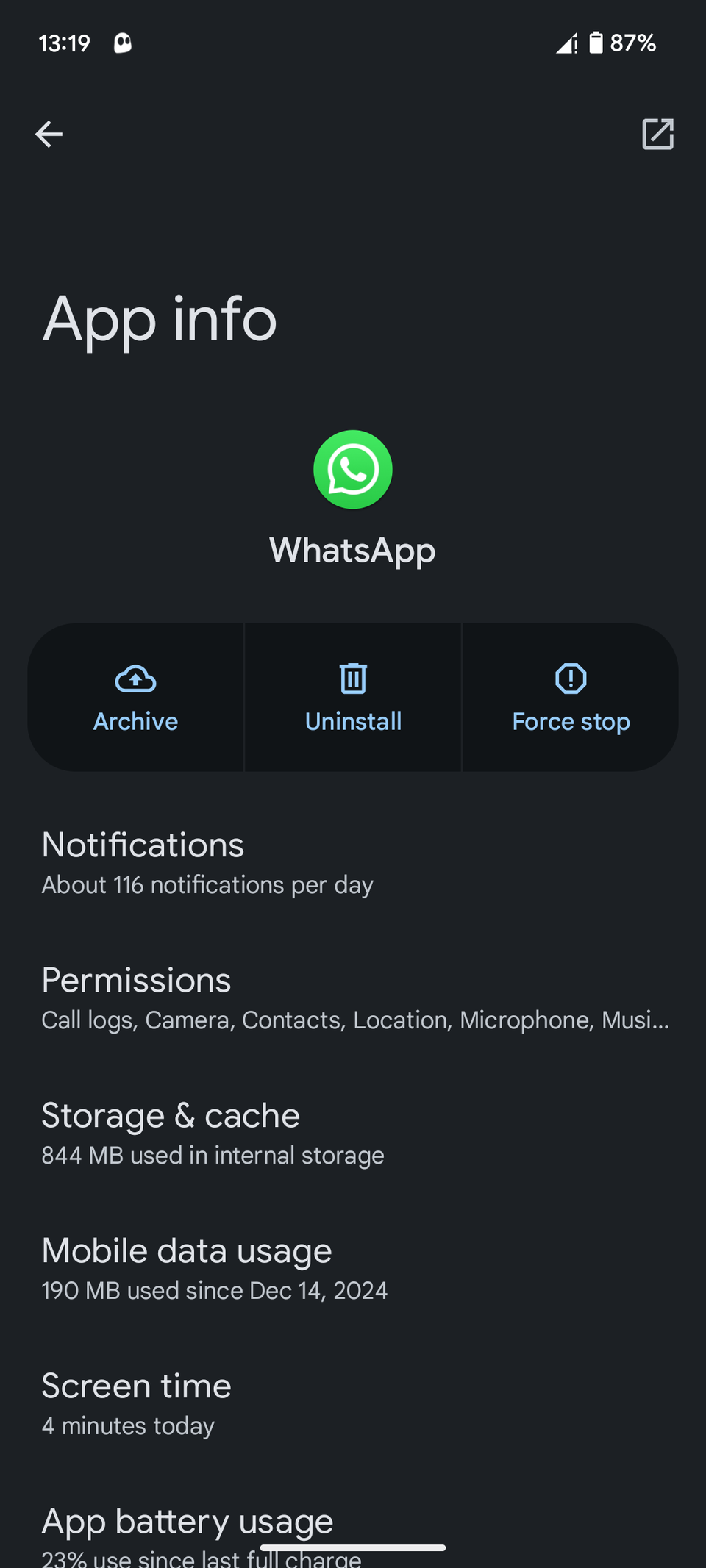The image size is (706, 1568).
Task: Tap the ghost notification icon in status bar
Action: point(122,43)
